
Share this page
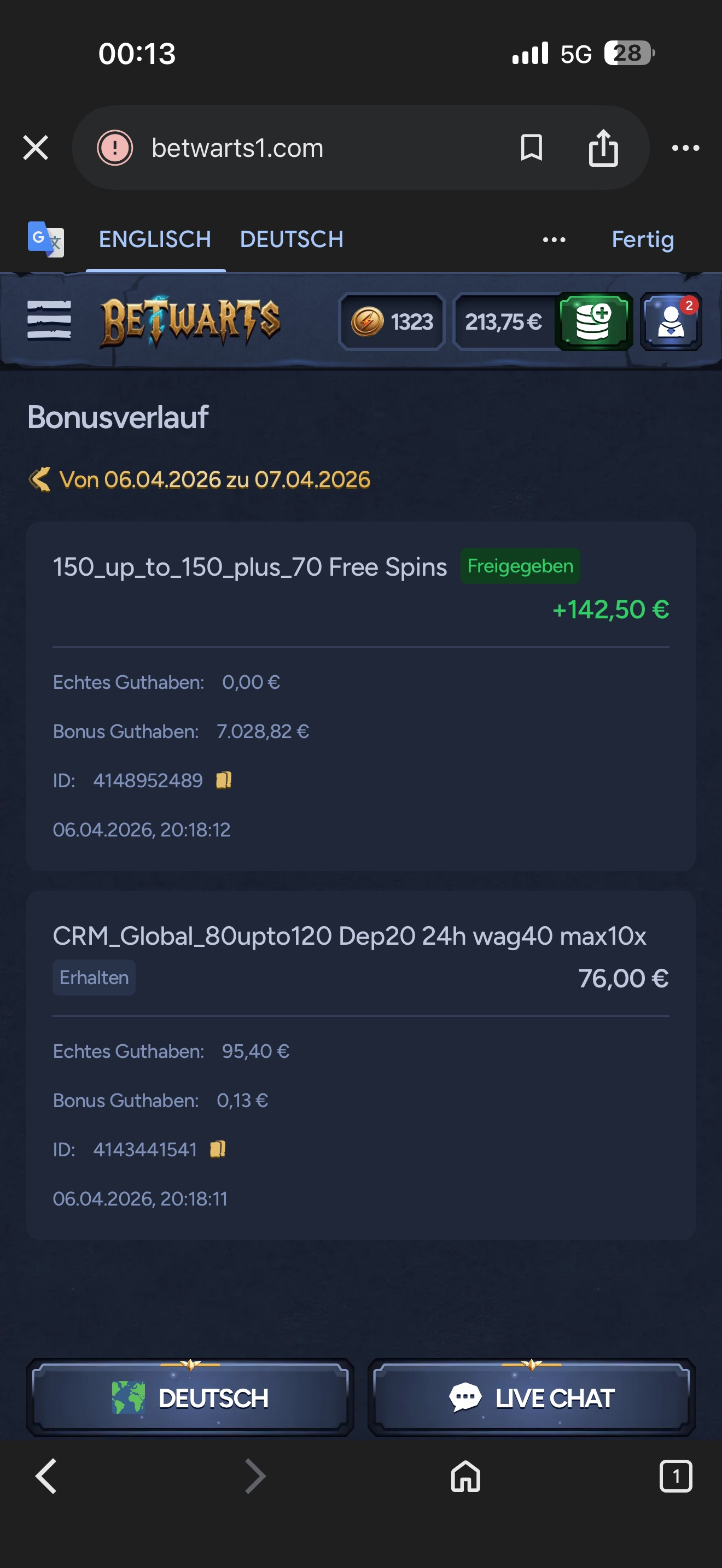pyautogui.click(x=603, y=148)
